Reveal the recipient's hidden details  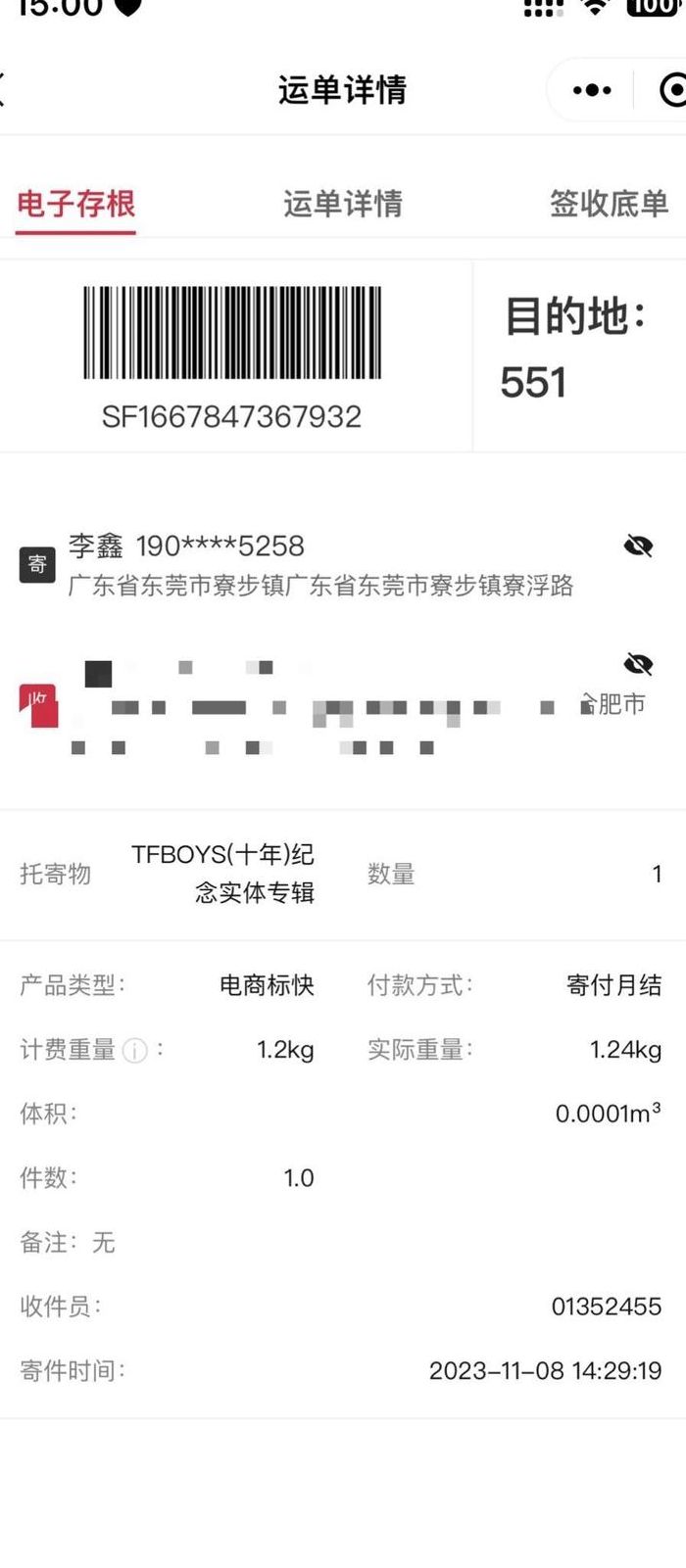coord(639,665)
